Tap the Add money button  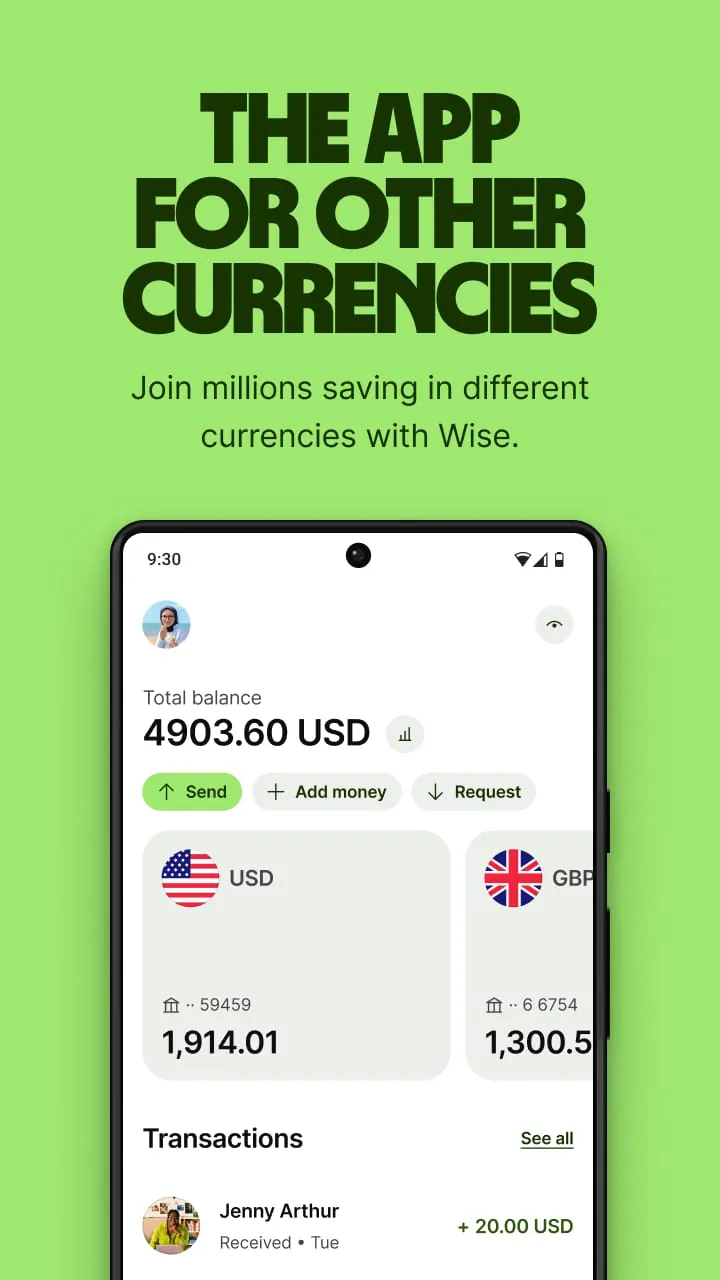(327, 791)
